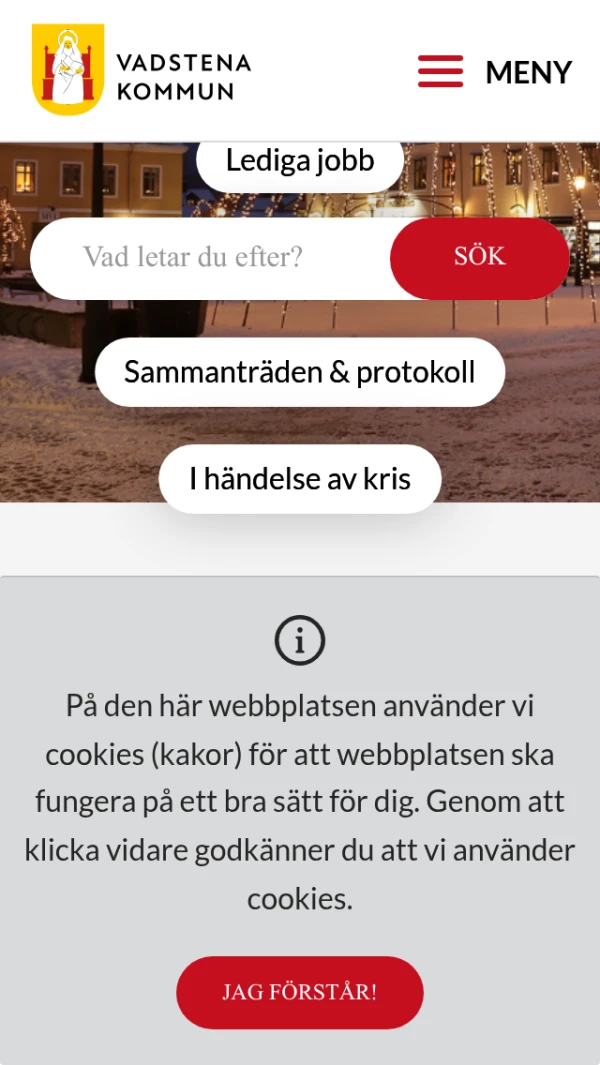This screenshot has width=600, height=1065.
Task: Accept cookies with JAG FÖRSTÅR!
Action: pyautogui.click(x=300, y=992)
